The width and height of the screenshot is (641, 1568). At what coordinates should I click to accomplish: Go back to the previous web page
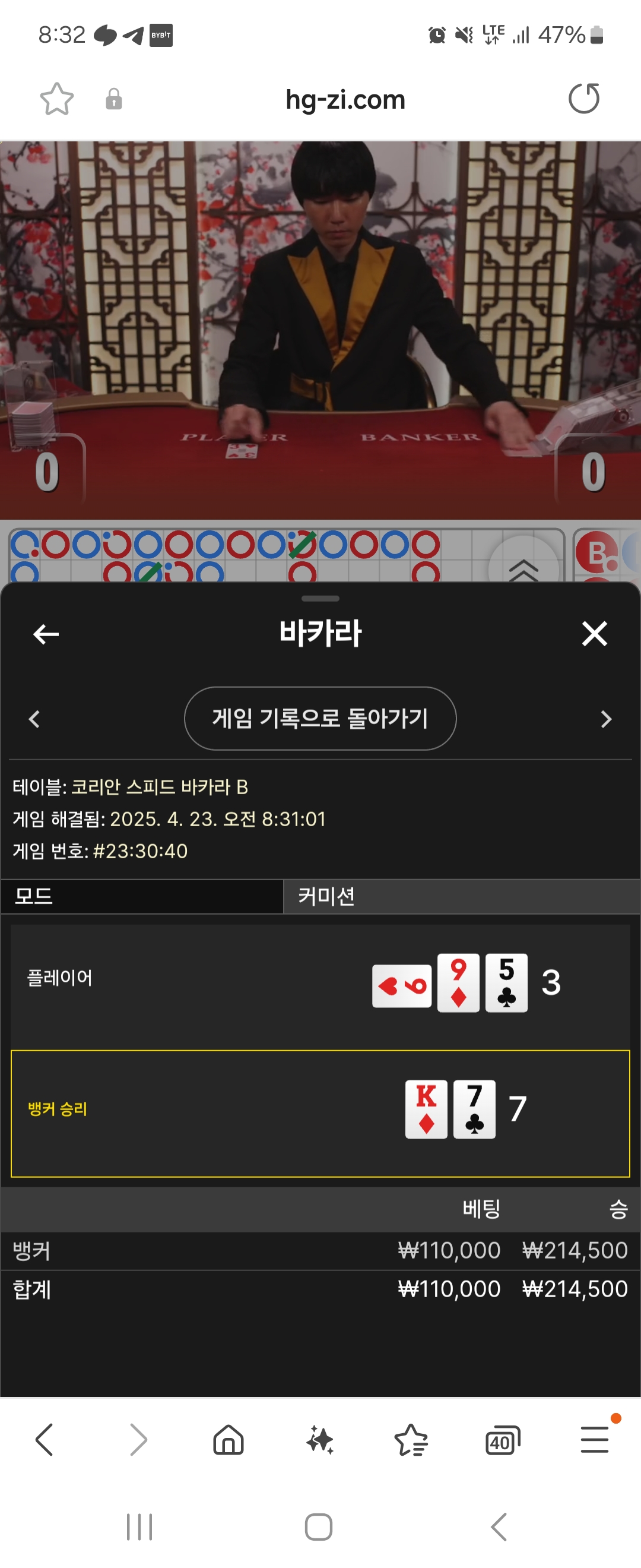[x=45, y=1440]
